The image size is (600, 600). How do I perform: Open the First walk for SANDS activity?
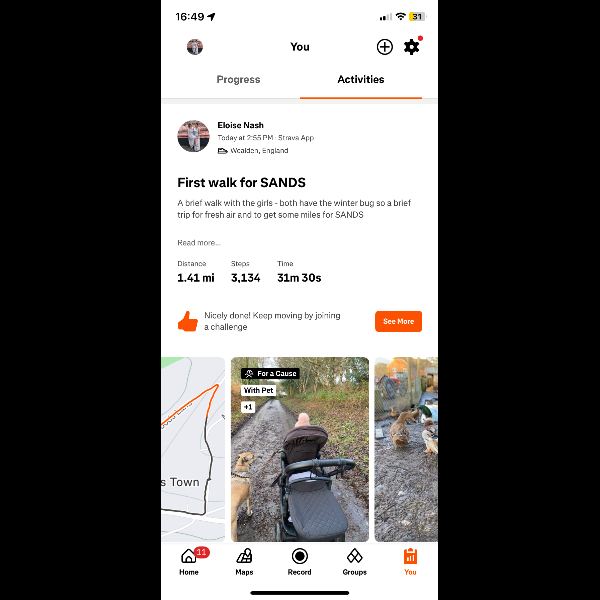(241, 183)
